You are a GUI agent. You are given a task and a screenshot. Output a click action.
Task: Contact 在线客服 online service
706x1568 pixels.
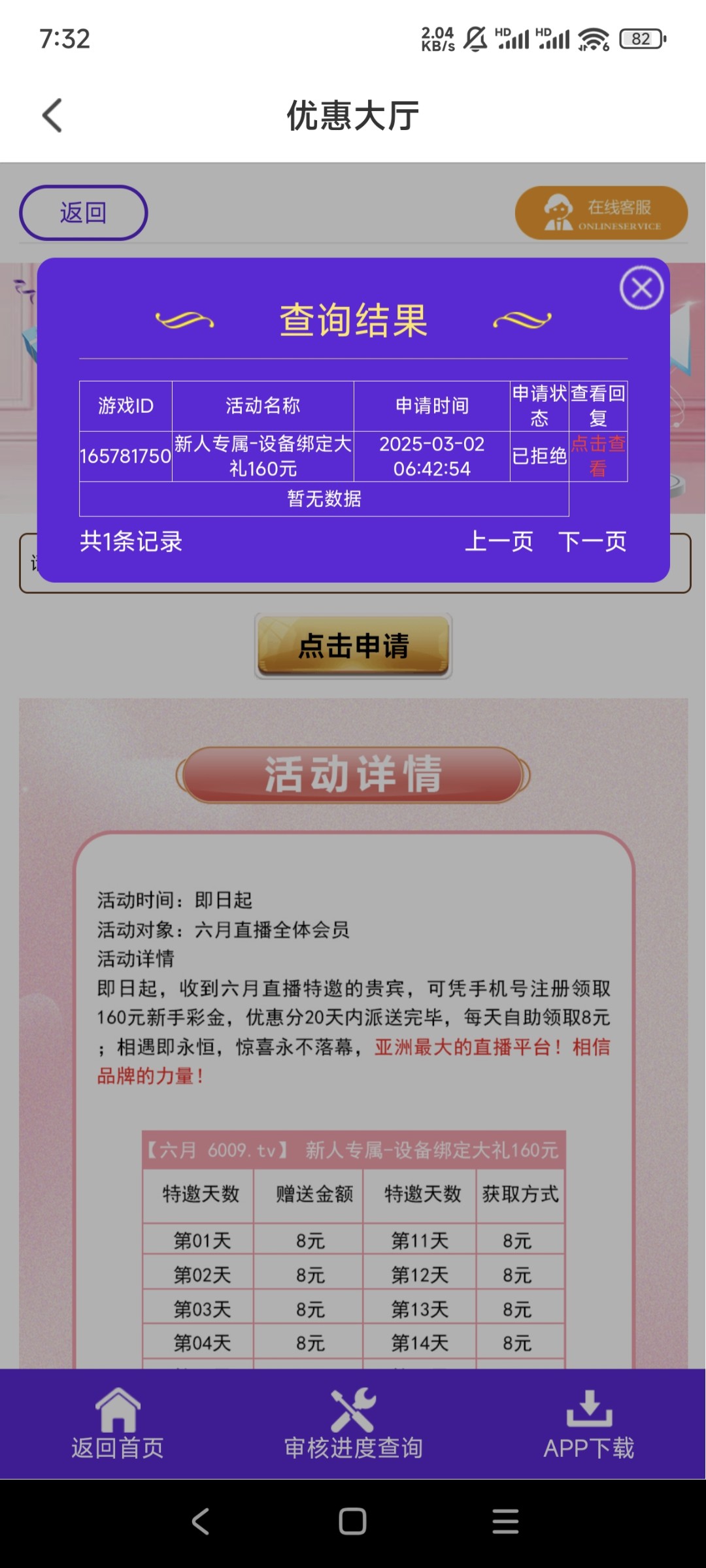point(601,213)
